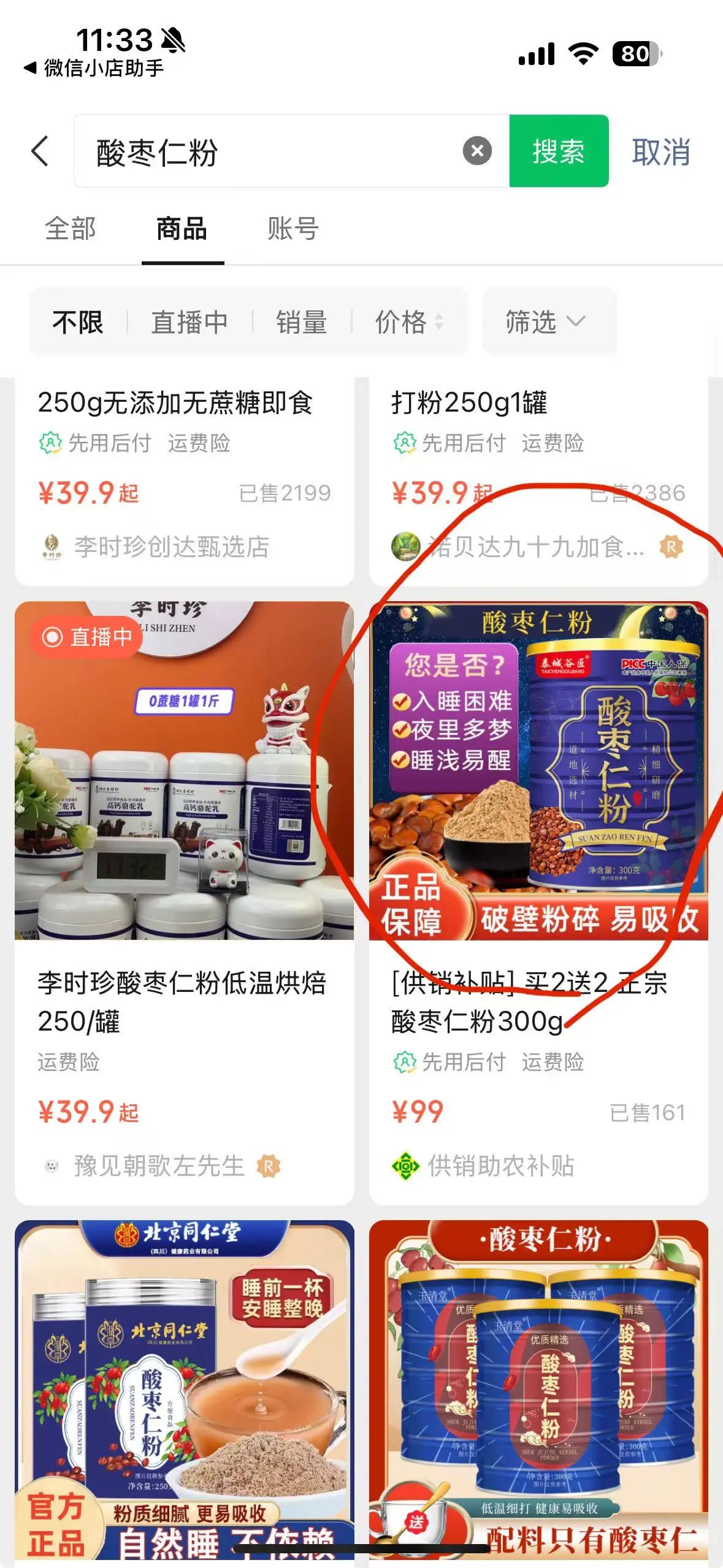The image size is (723, 1568).
Task: Return to 微信小店助手 via status bar
Action: [93, 68]
